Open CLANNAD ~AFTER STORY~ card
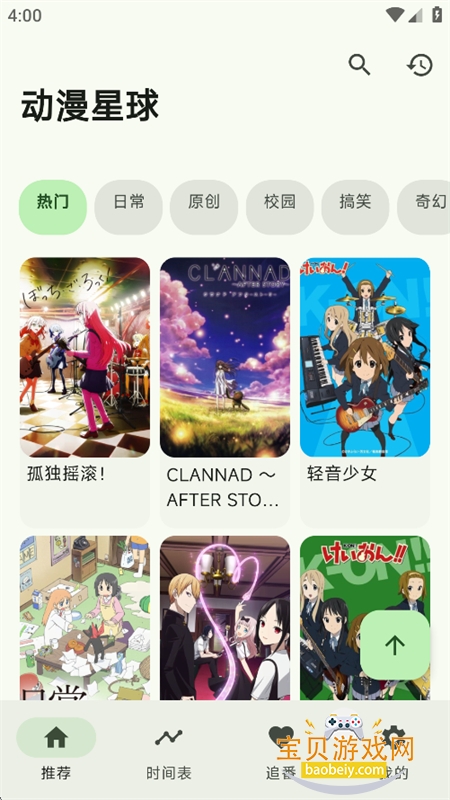The image size is (450, 800). [225, 392]
